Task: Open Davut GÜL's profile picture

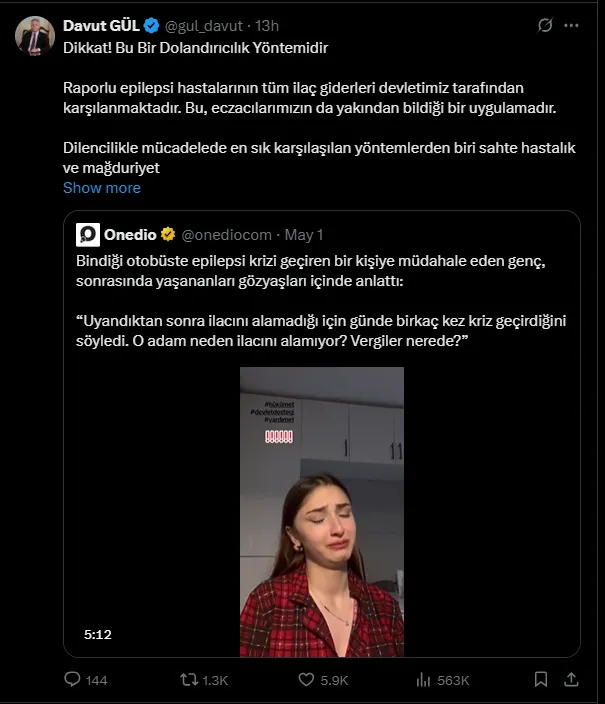Action: pos(34,34)
